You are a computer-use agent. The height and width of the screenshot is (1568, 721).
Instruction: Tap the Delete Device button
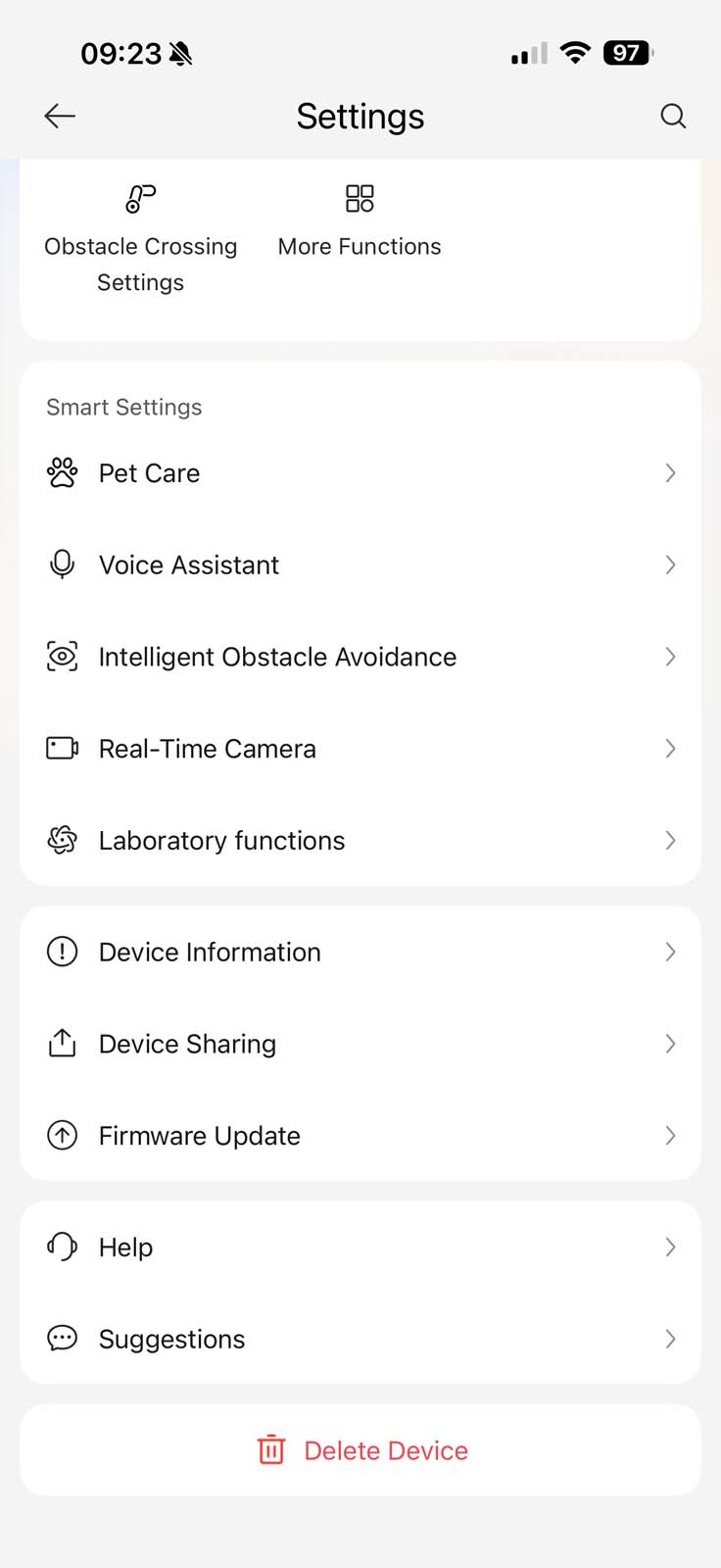(361, 1450)
